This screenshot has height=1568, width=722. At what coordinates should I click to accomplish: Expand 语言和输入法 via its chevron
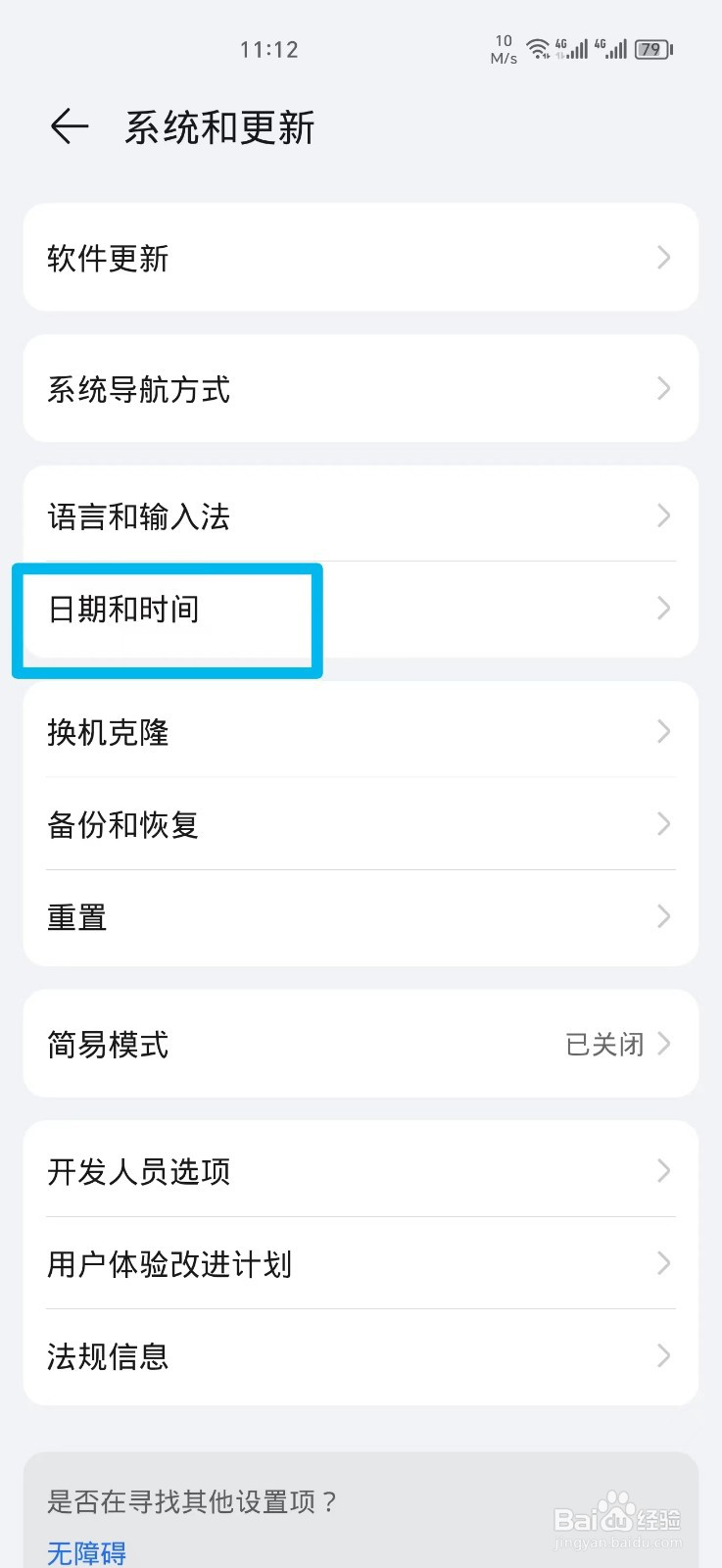663,516
